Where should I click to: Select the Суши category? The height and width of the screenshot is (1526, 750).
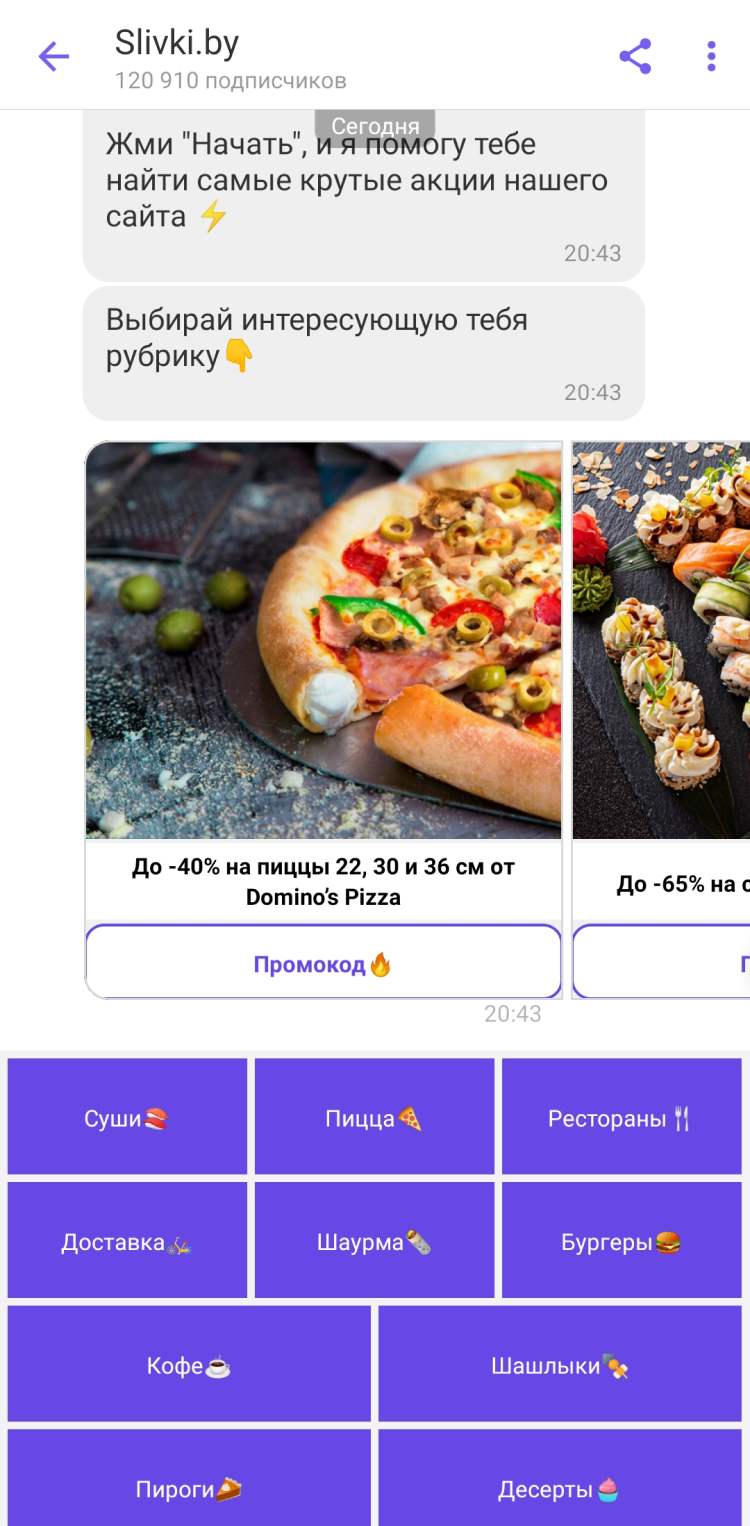(x=127, y=1117)
